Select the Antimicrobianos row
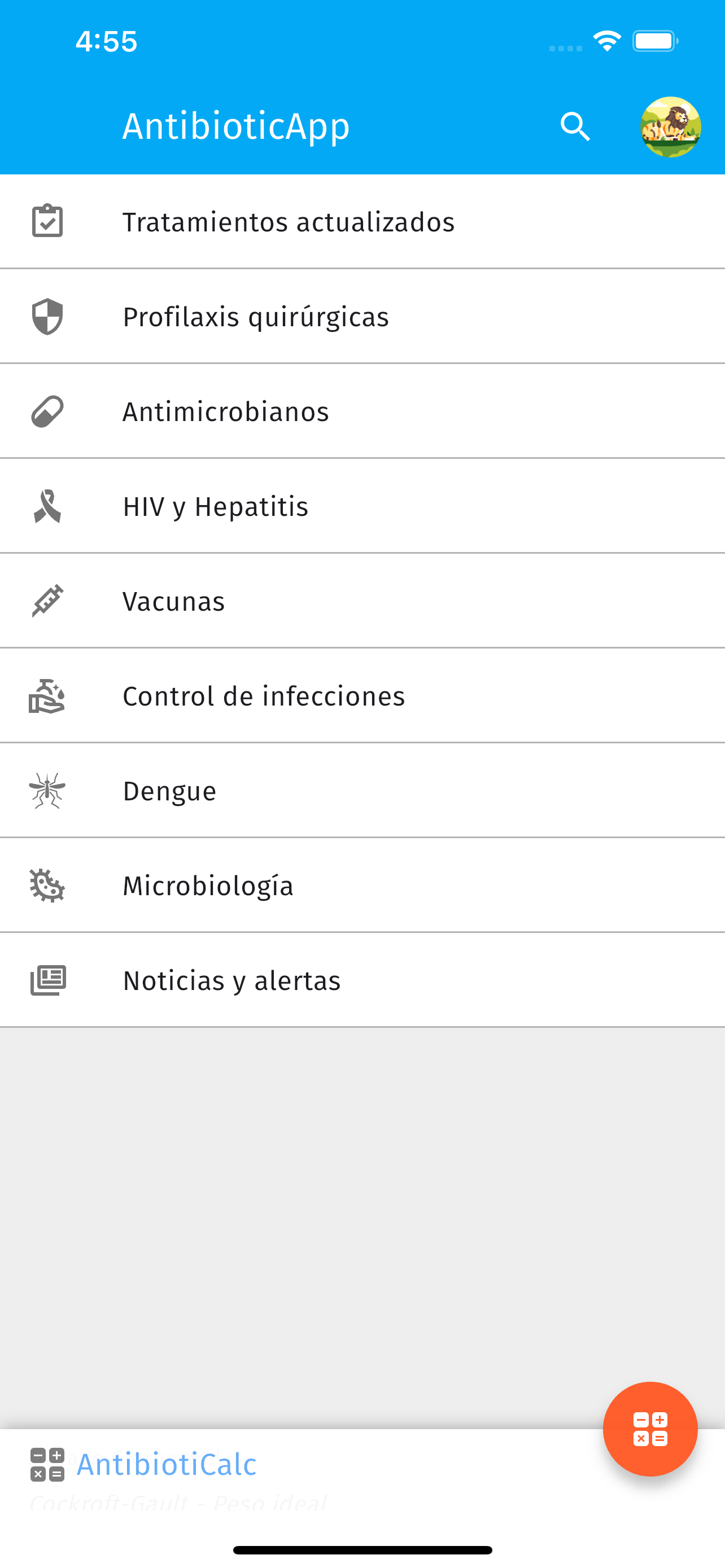725x1568 pixels. (x=362, y=411)
